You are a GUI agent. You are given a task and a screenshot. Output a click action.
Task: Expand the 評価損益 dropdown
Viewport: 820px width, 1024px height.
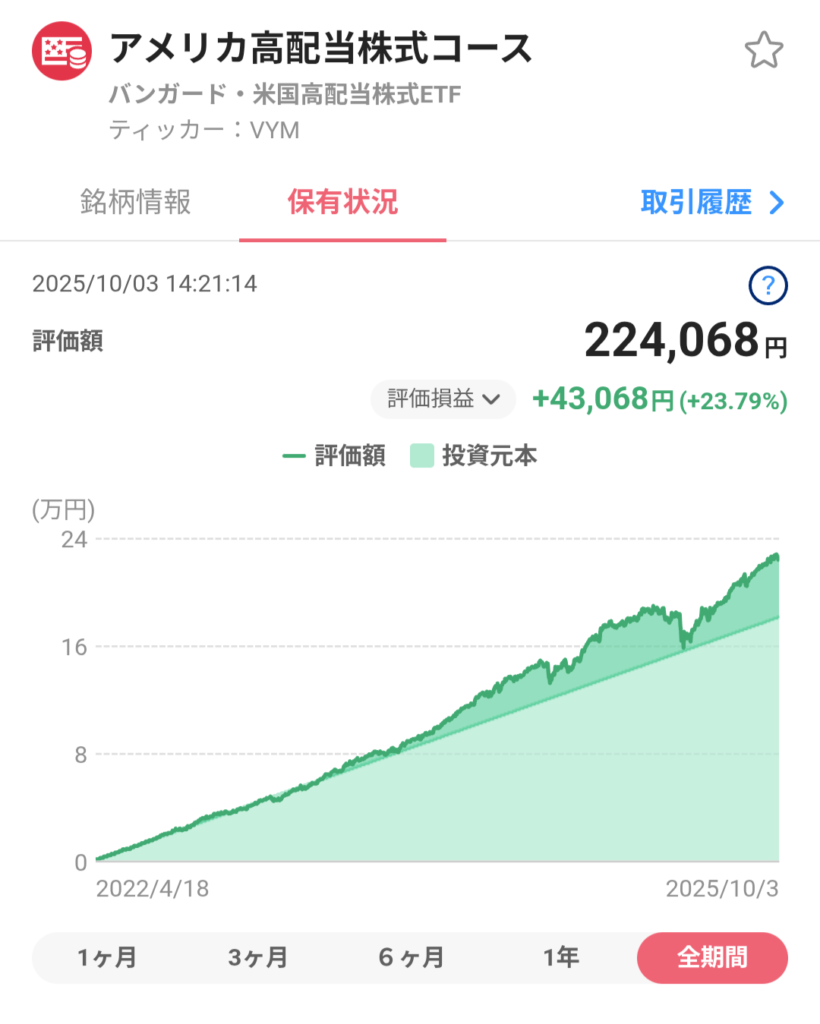coord(443,399)
